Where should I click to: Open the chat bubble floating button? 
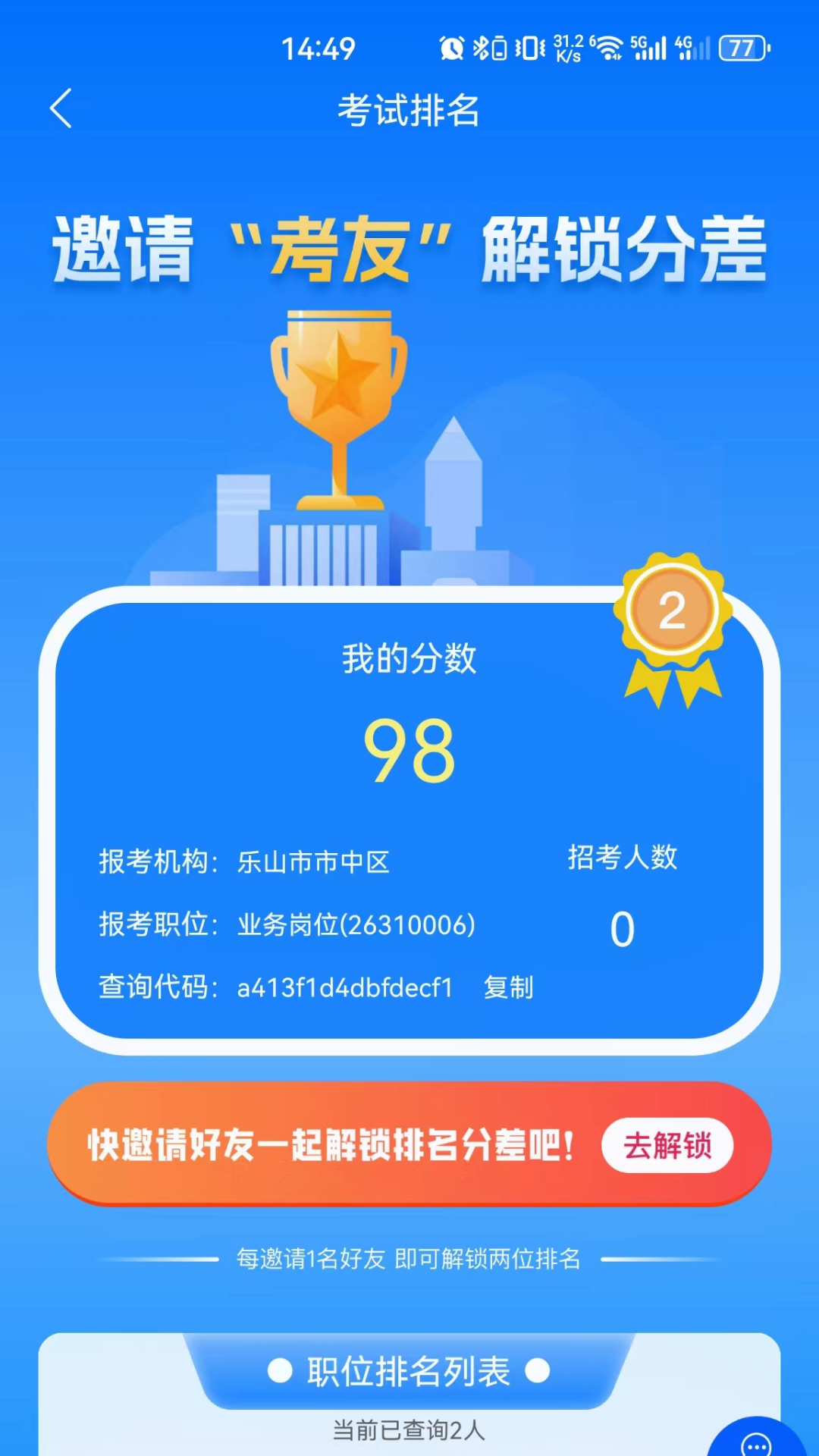(757, 1441)
